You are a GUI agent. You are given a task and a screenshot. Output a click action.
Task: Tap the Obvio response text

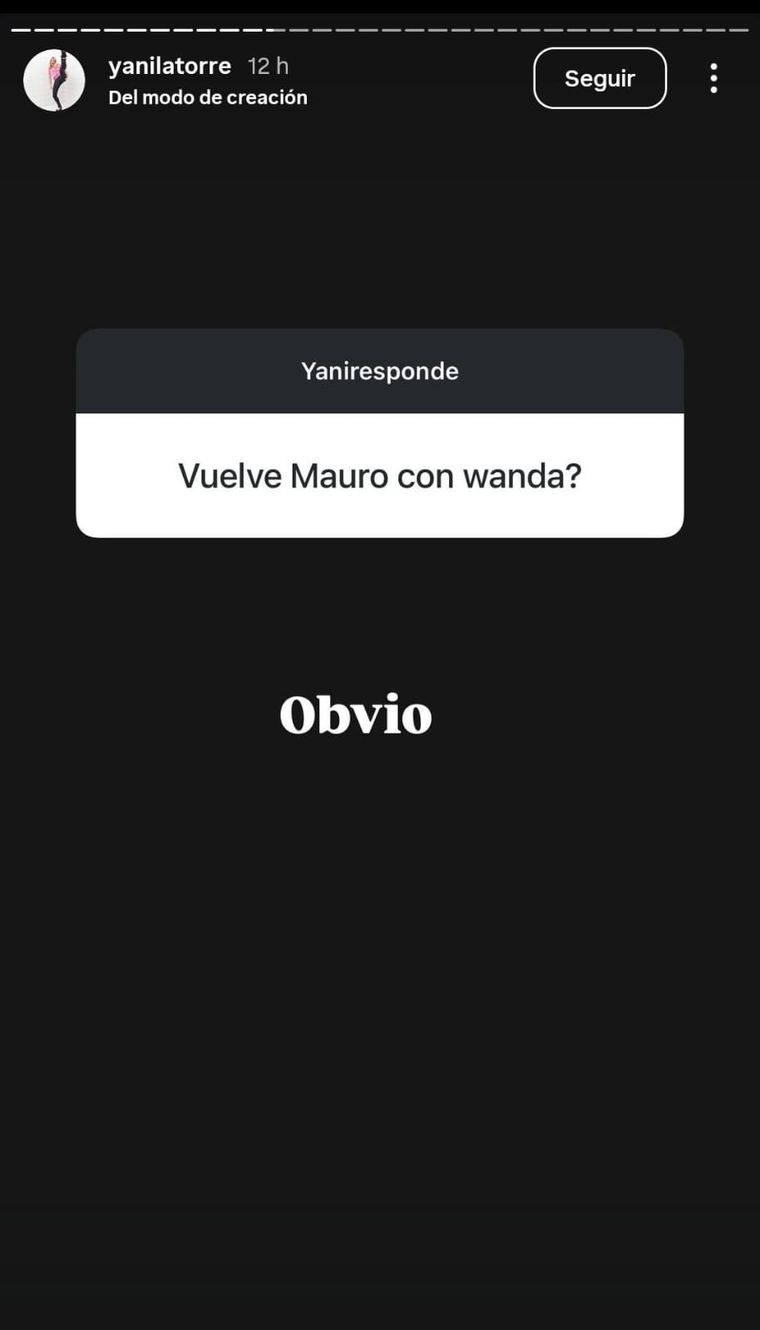(x=356, y=712)
